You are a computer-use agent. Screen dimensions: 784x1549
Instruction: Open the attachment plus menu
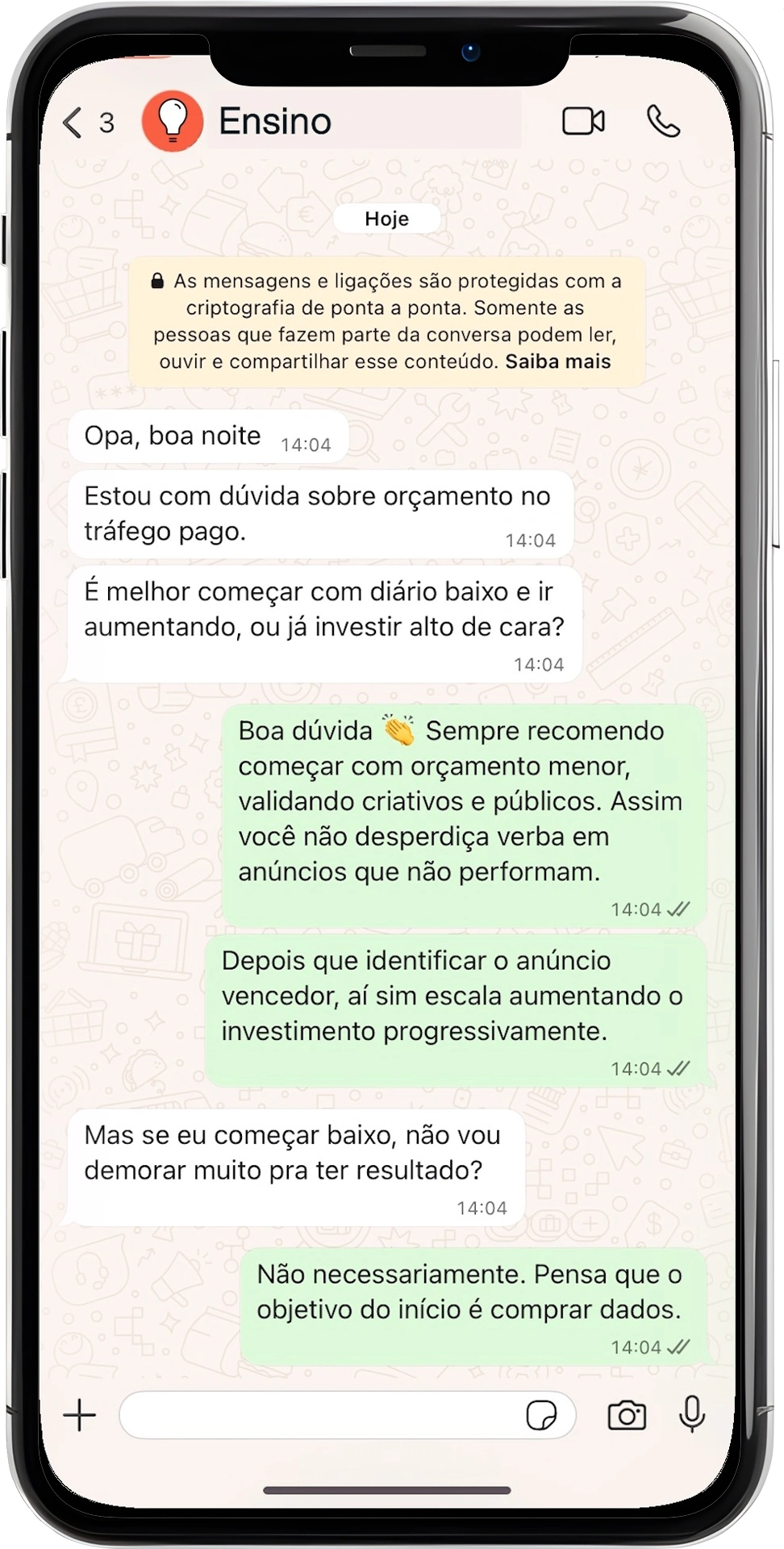pyautogui.click(x=80, y=1415)
